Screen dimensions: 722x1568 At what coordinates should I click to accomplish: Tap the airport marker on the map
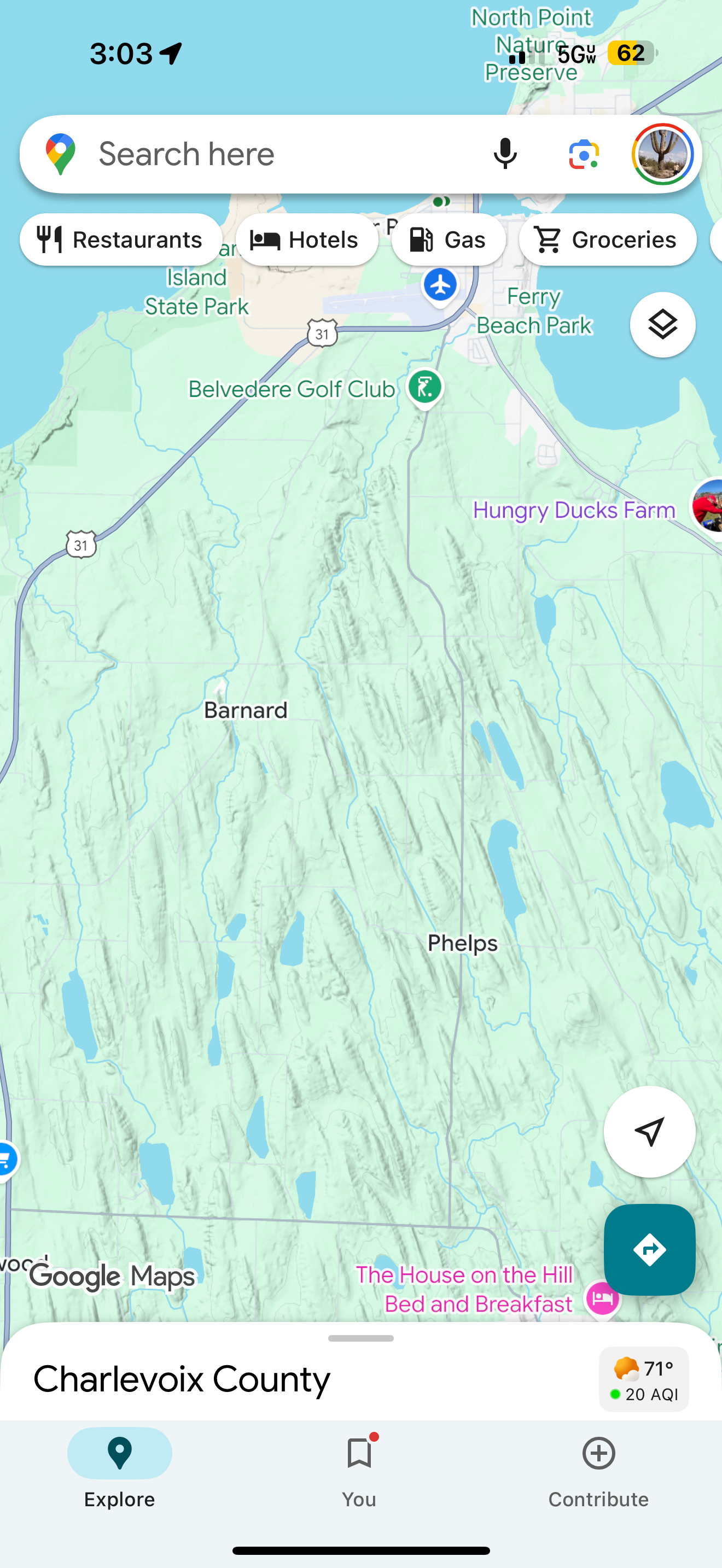(x=440, y=285)
